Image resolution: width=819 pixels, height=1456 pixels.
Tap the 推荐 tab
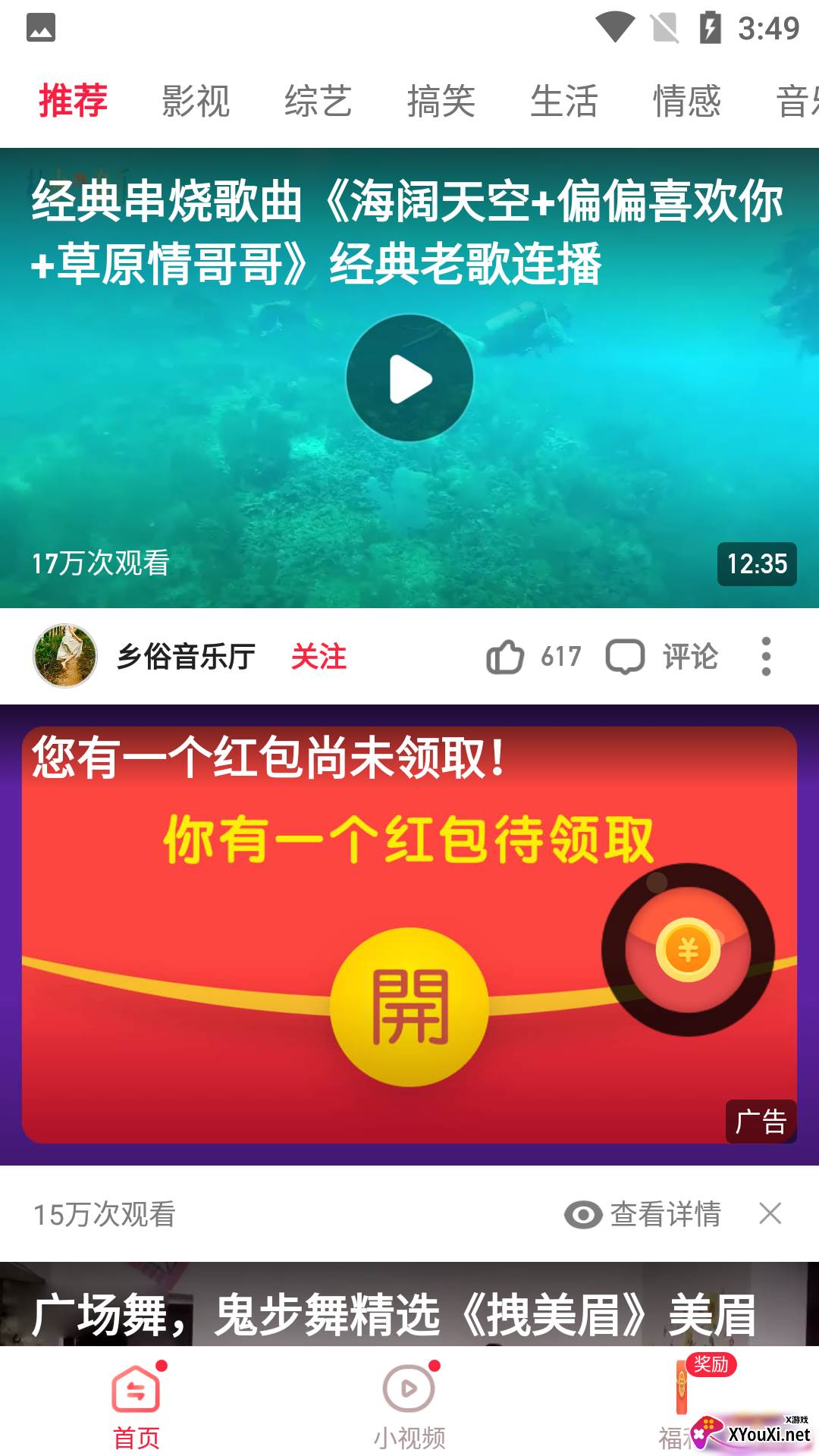point(73,101)
